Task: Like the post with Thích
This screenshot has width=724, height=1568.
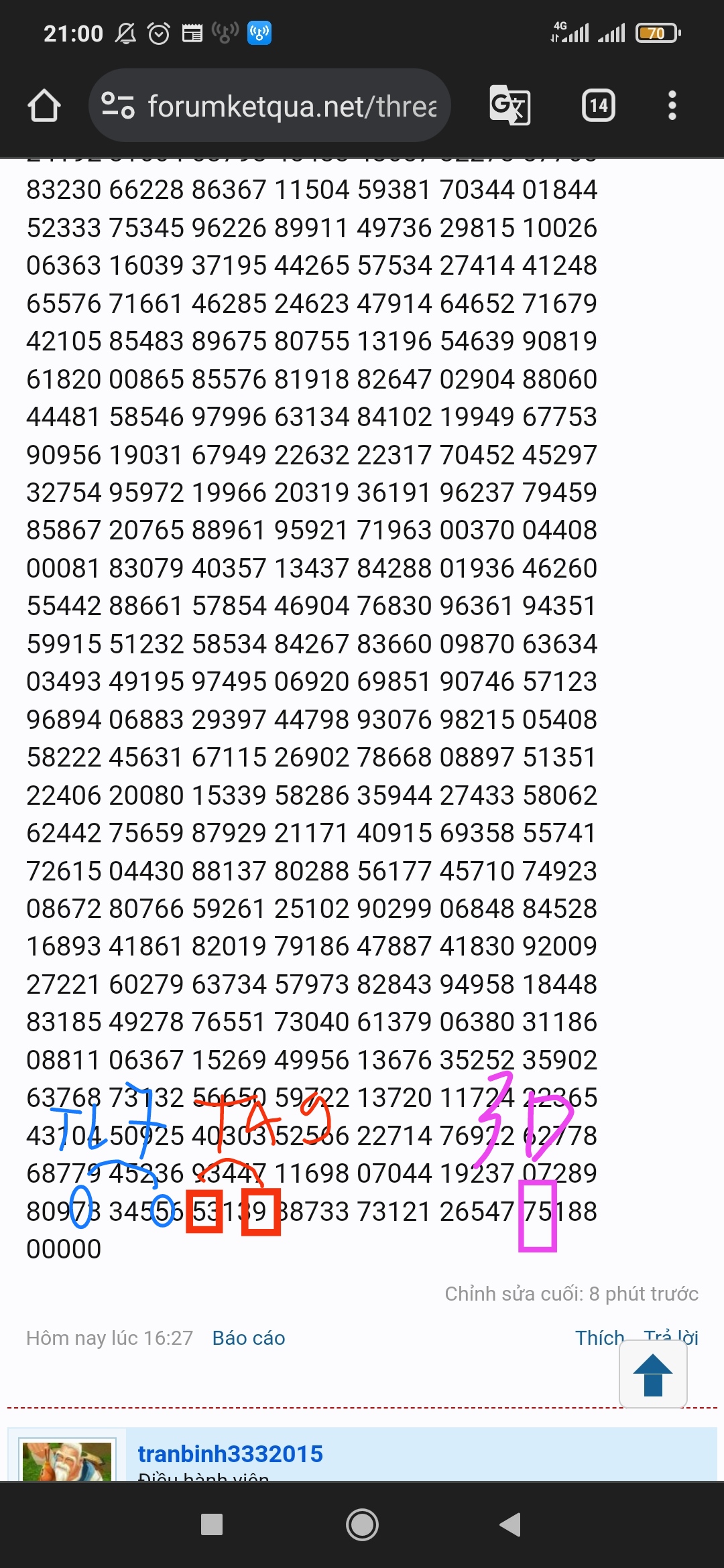Action: point(599,1338)
